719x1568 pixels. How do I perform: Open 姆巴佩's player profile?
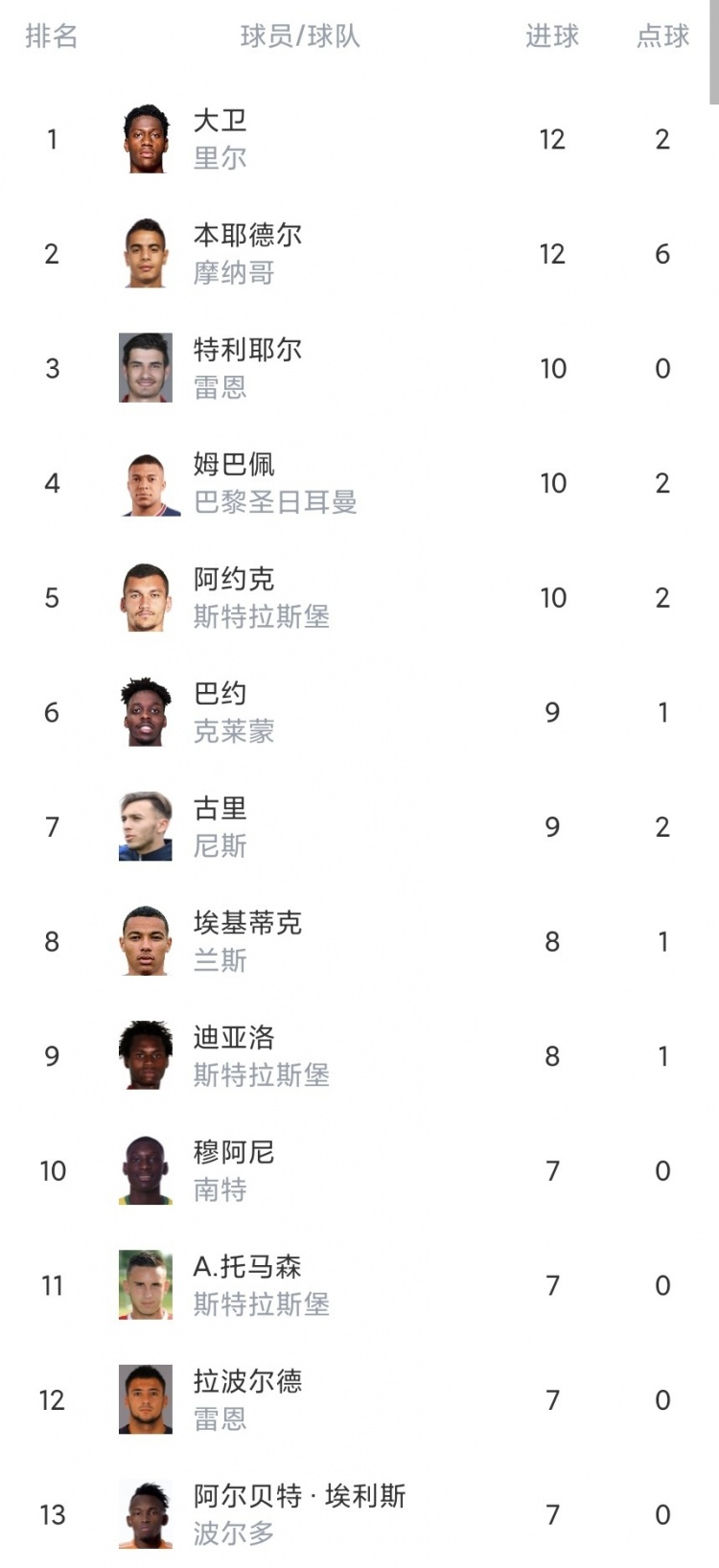(359, 483)
